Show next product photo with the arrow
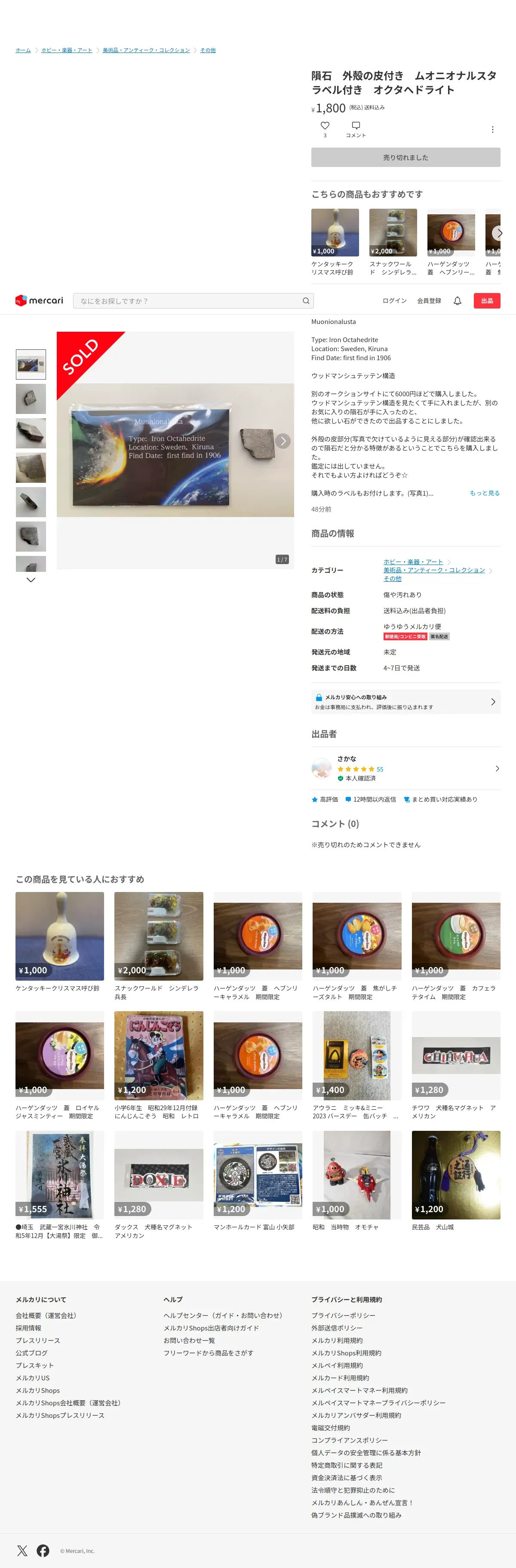516x1568 pixels. 283,441
